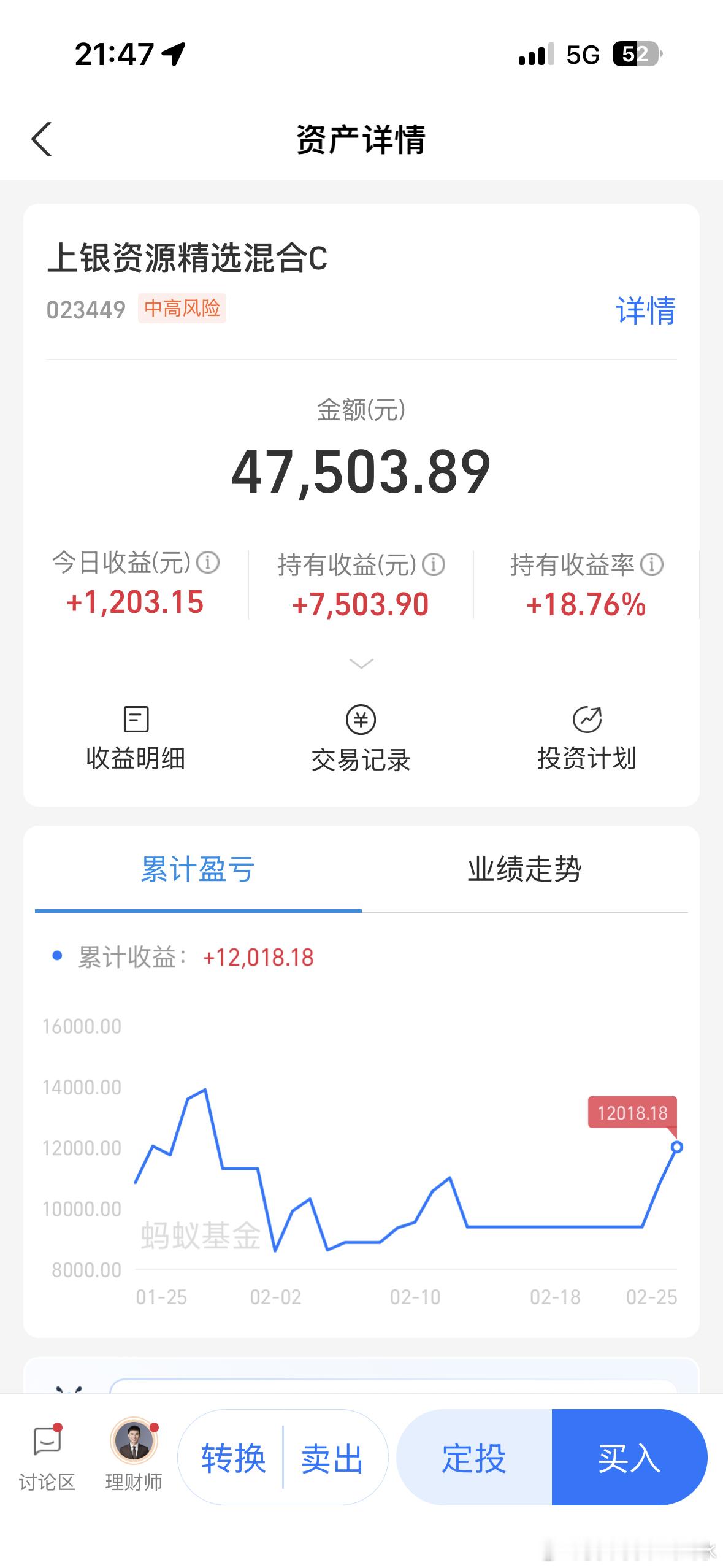
Task: Tap 转换 to convert the fund
Action: (x=233, y=1458)
